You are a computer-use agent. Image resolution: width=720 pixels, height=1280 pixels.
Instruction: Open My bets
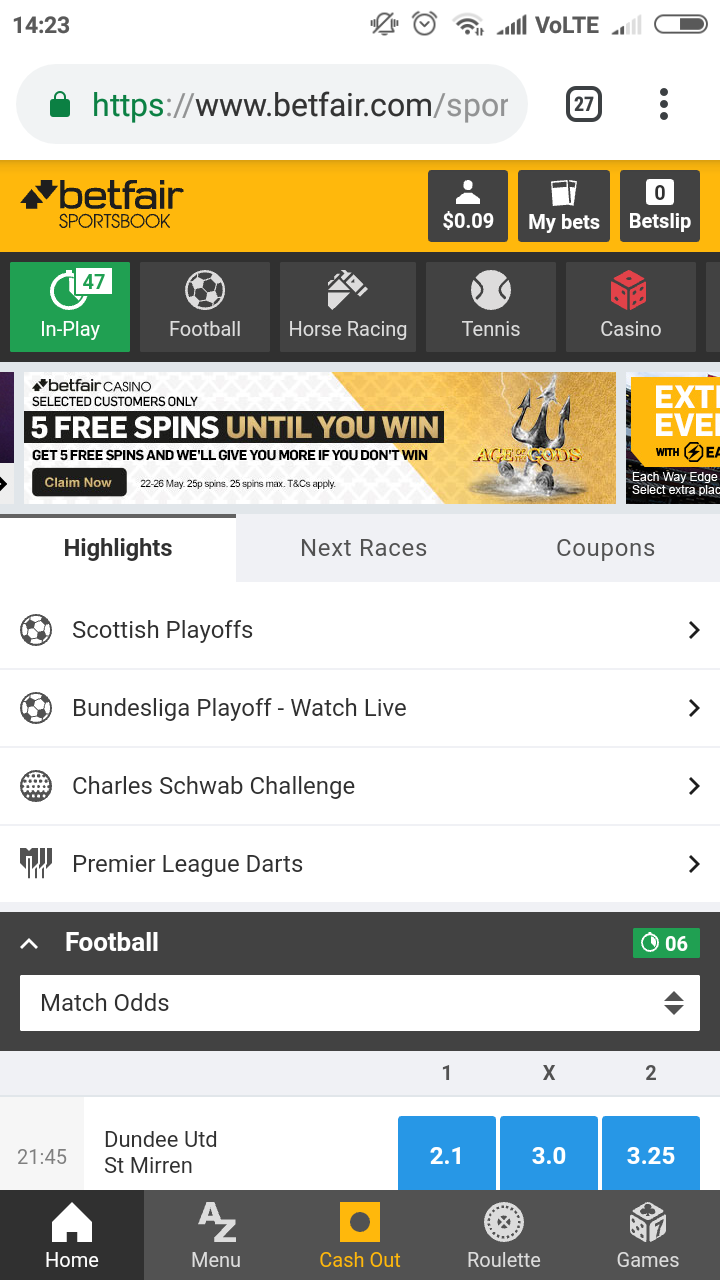click(564, 206)
